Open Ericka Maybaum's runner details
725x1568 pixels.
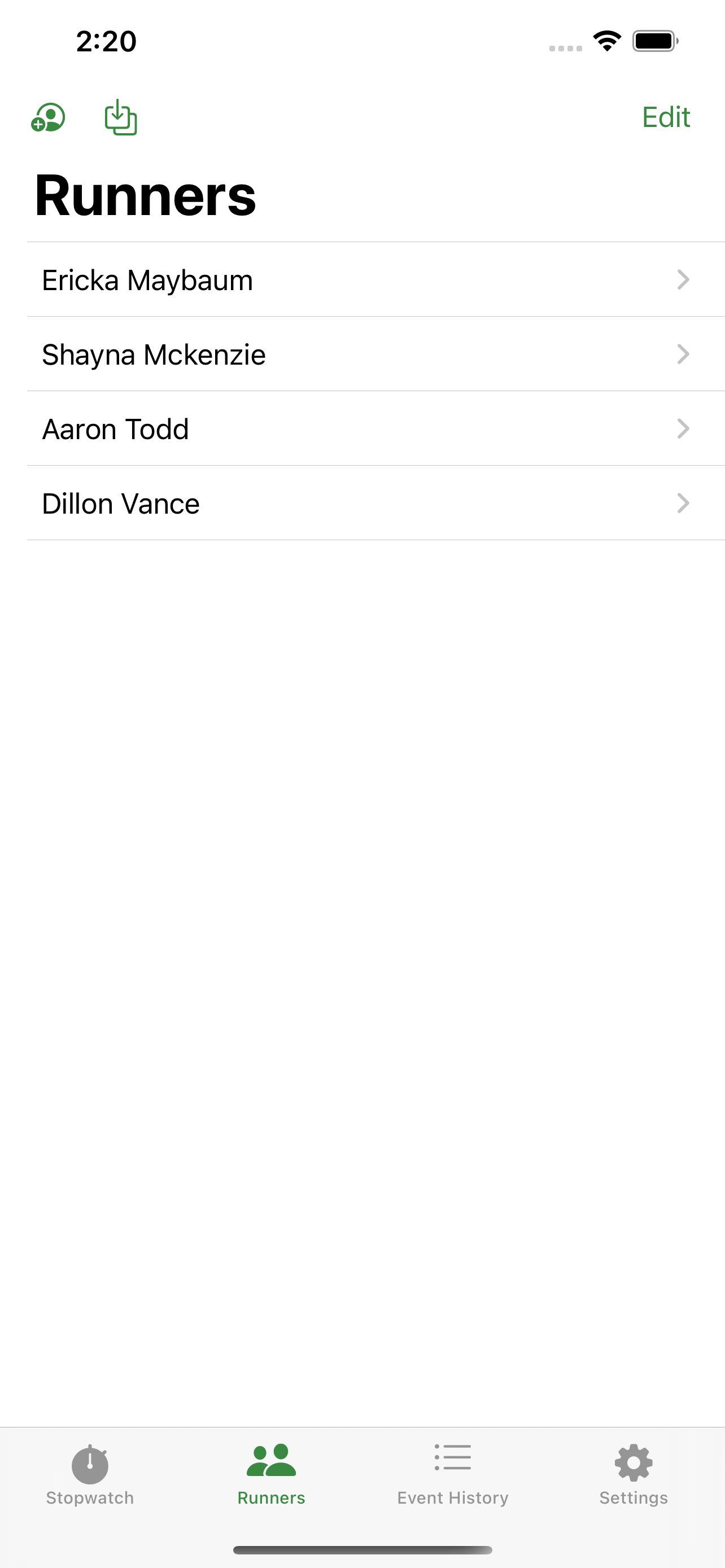click(x=375, y=280)
